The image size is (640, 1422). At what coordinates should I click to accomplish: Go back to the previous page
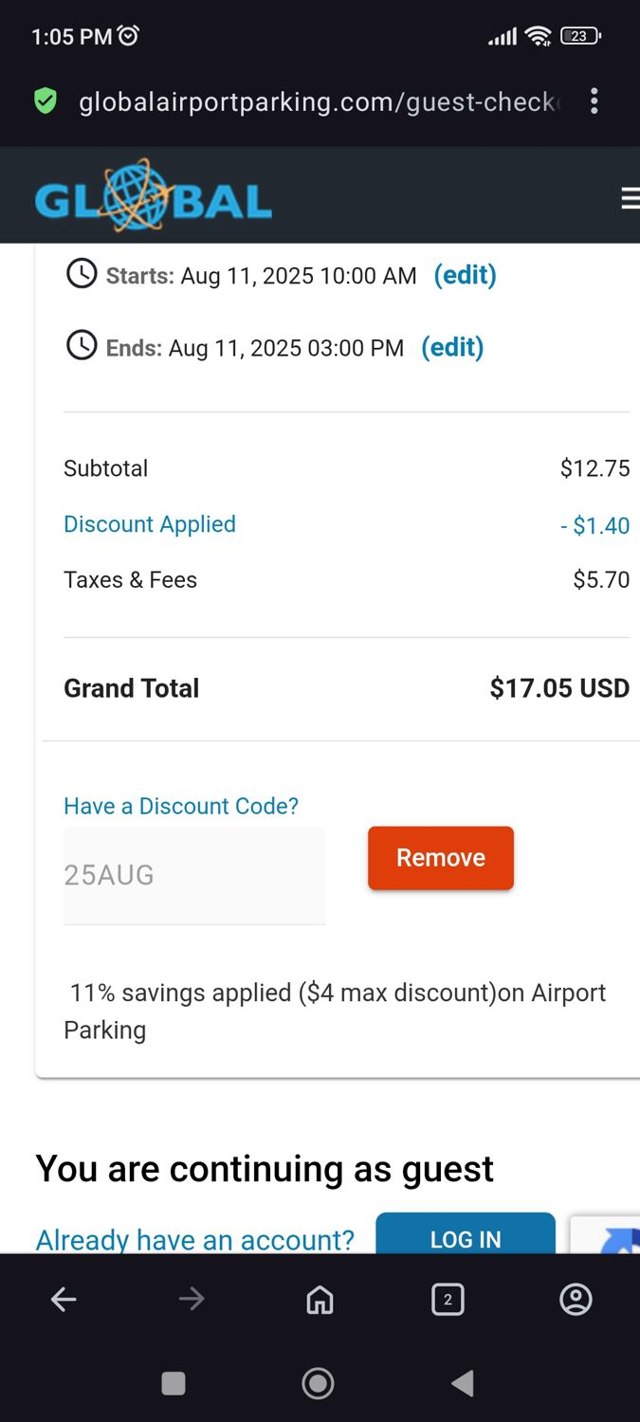click(64, 1299)
